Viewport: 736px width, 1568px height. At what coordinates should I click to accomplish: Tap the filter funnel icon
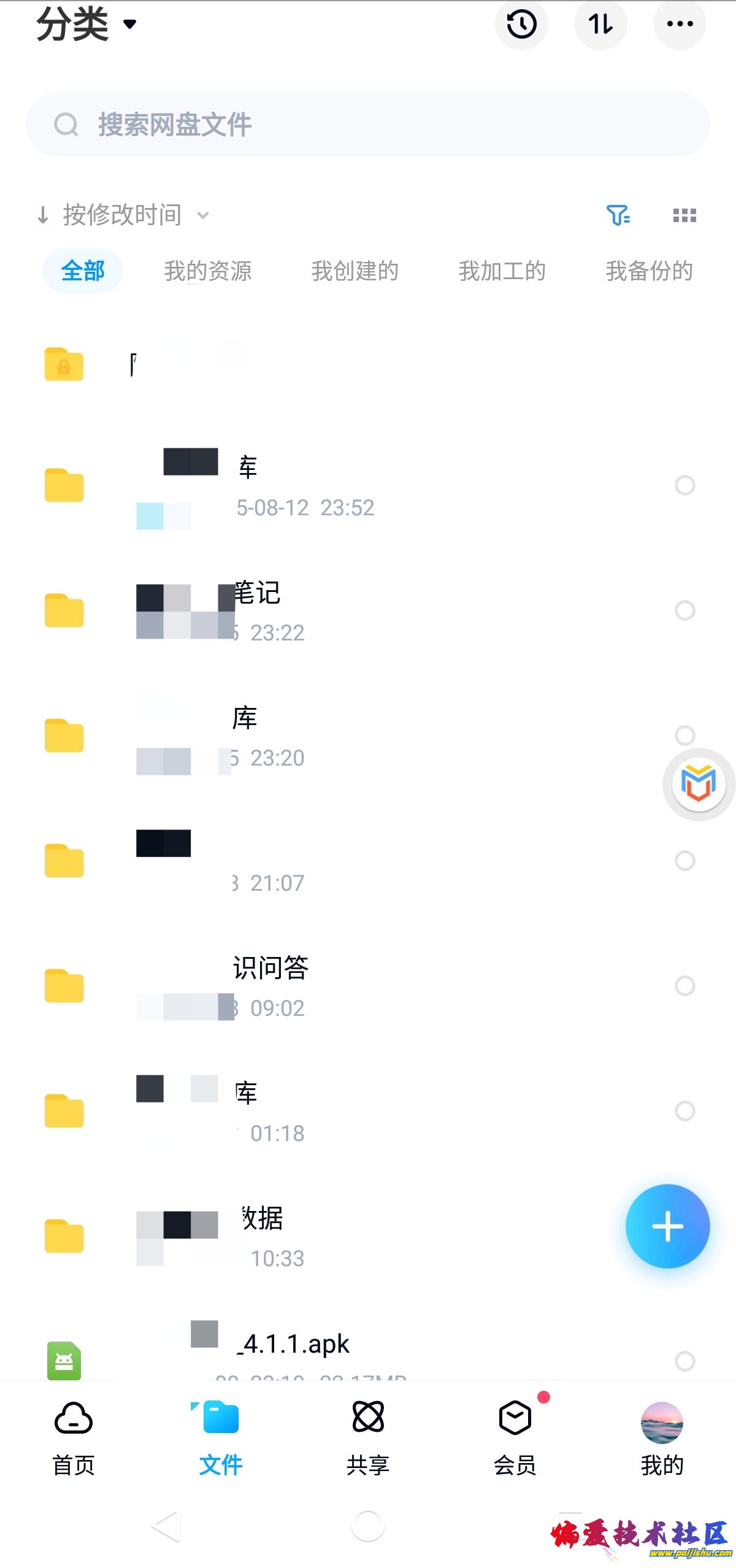pyautogui.click(x=618, y=215)
